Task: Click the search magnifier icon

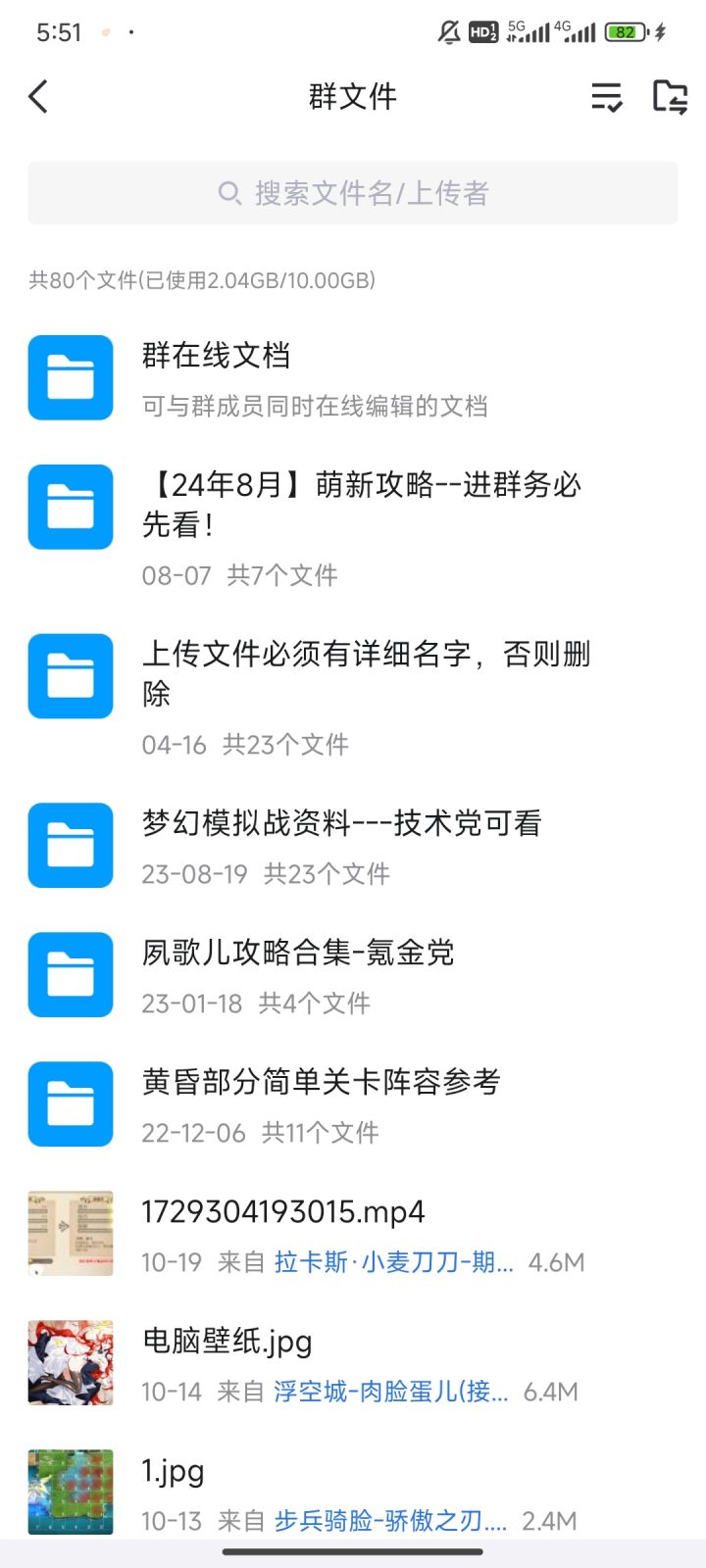Action: (228, 193)
